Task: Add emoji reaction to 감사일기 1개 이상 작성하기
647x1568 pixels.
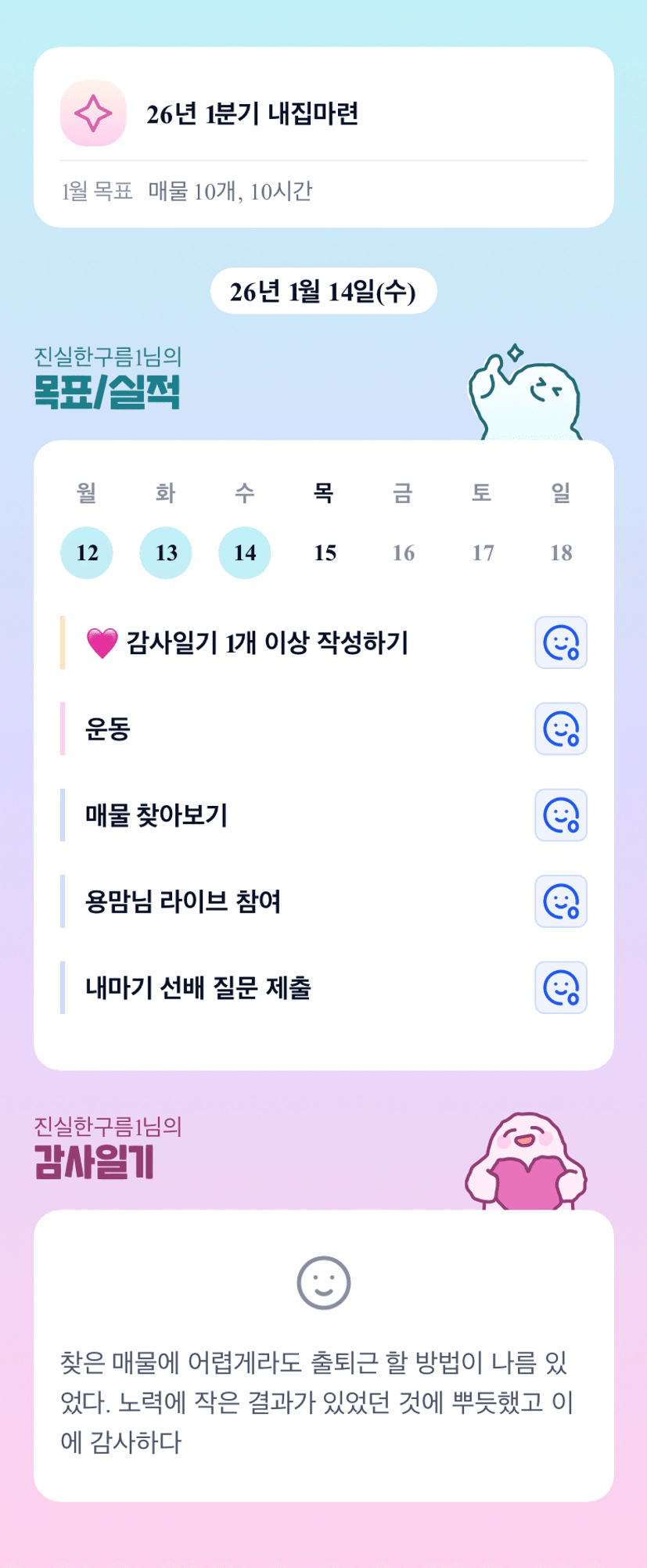Action: point(561,643)
